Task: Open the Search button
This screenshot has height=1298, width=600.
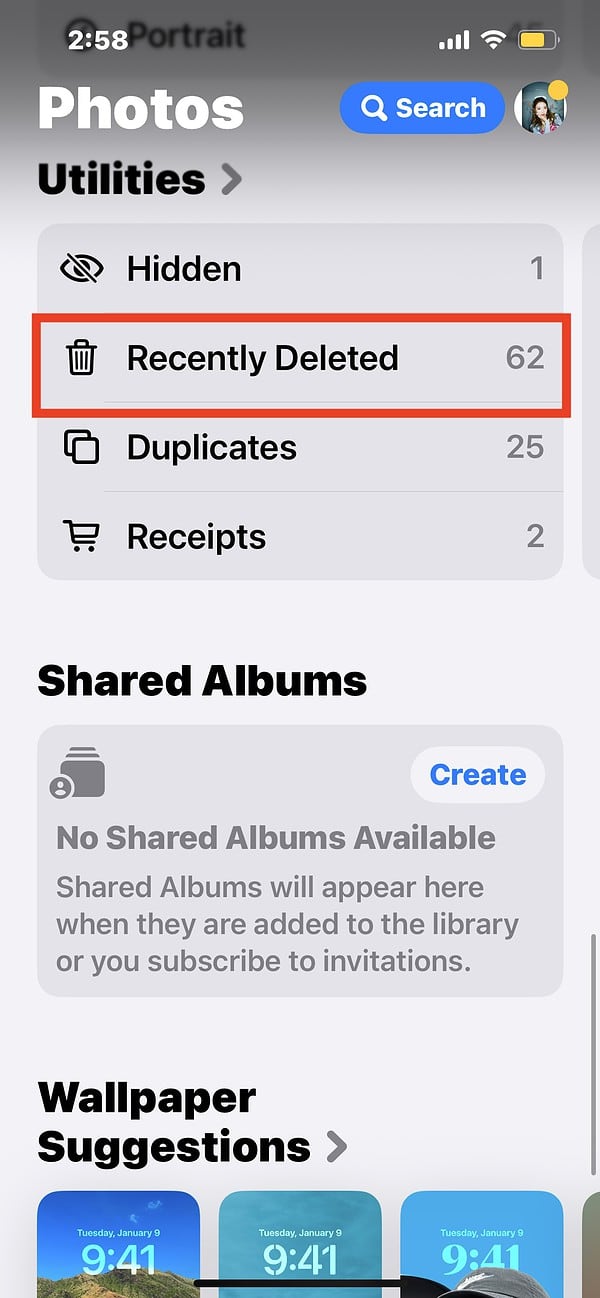Action: pos(421,108)
